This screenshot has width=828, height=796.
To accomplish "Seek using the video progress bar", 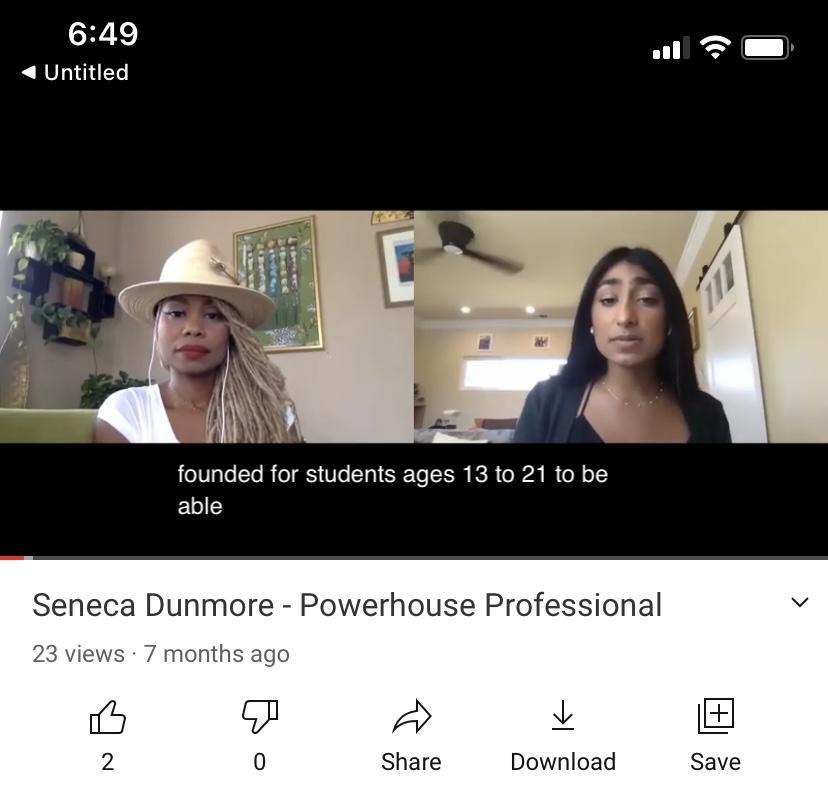I will (414, 557).
